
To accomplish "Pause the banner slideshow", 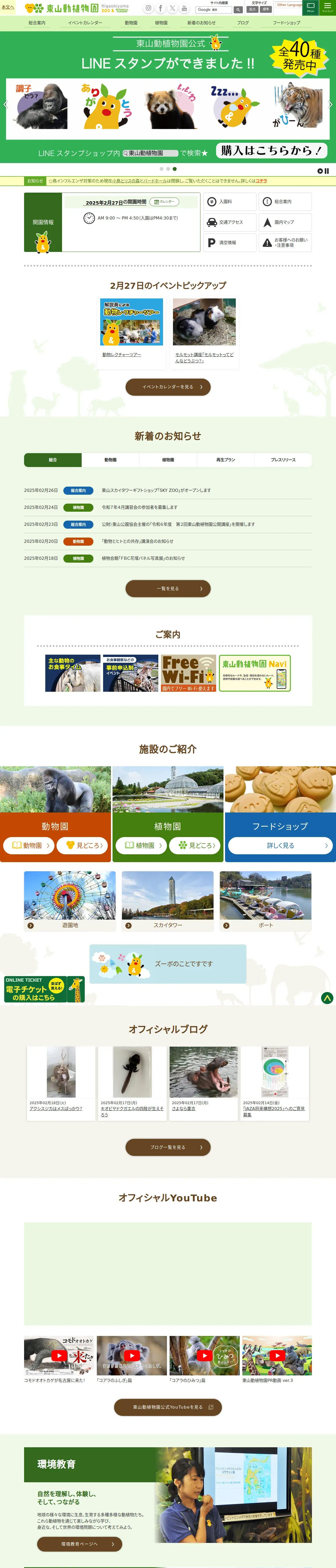I will click(x=326, y=171).
